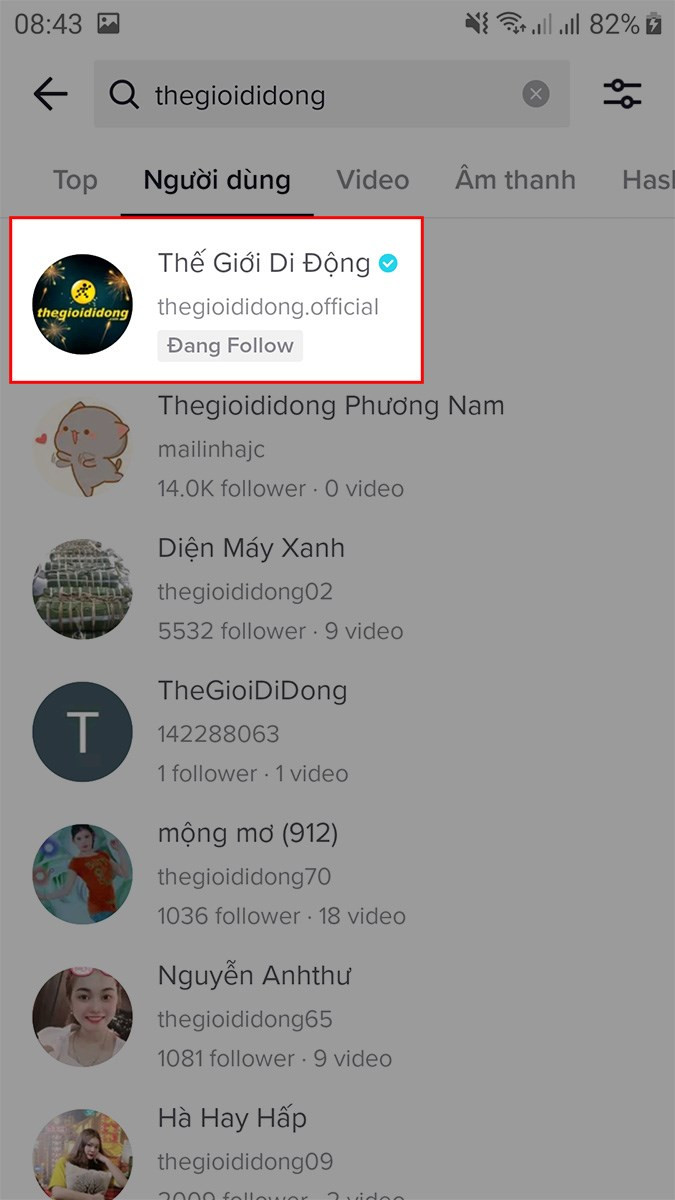The width and height of the screenshot is (675, 1200).
Task: Open mộng mơ (912) profile
Action: 248,833
